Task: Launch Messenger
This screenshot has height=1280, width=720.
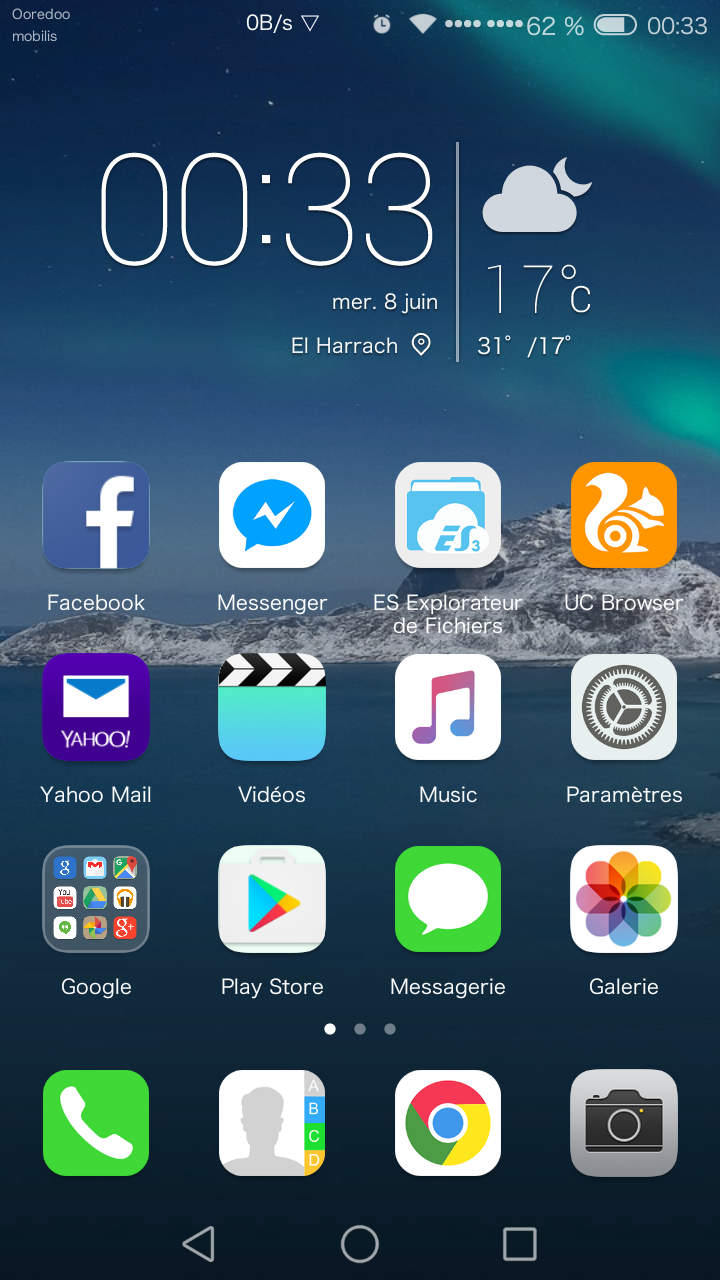Action: coord(272,515)
